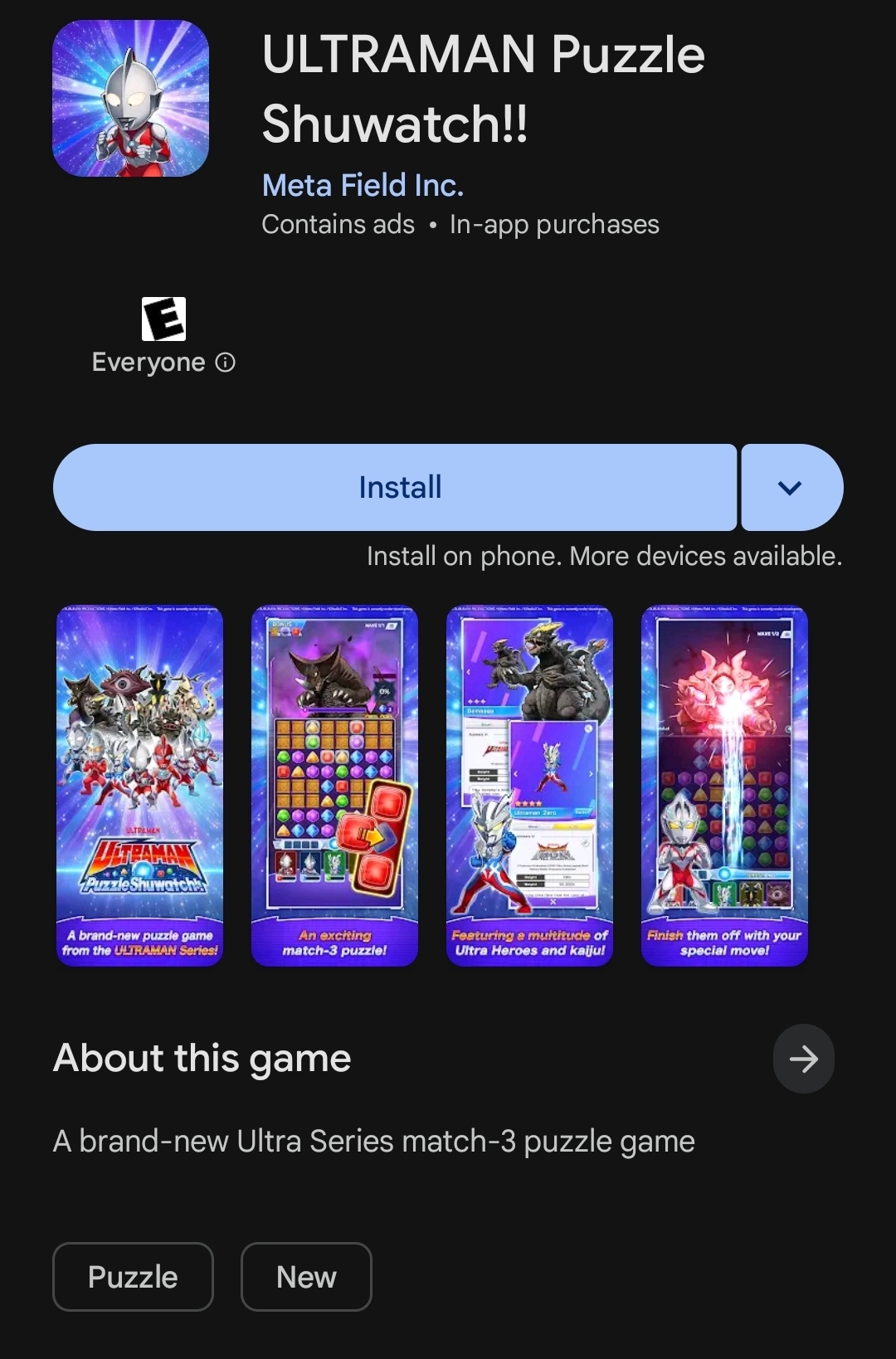
Task: Open Meta Field Inc. developer page
Action: click(x=363, y=185)
